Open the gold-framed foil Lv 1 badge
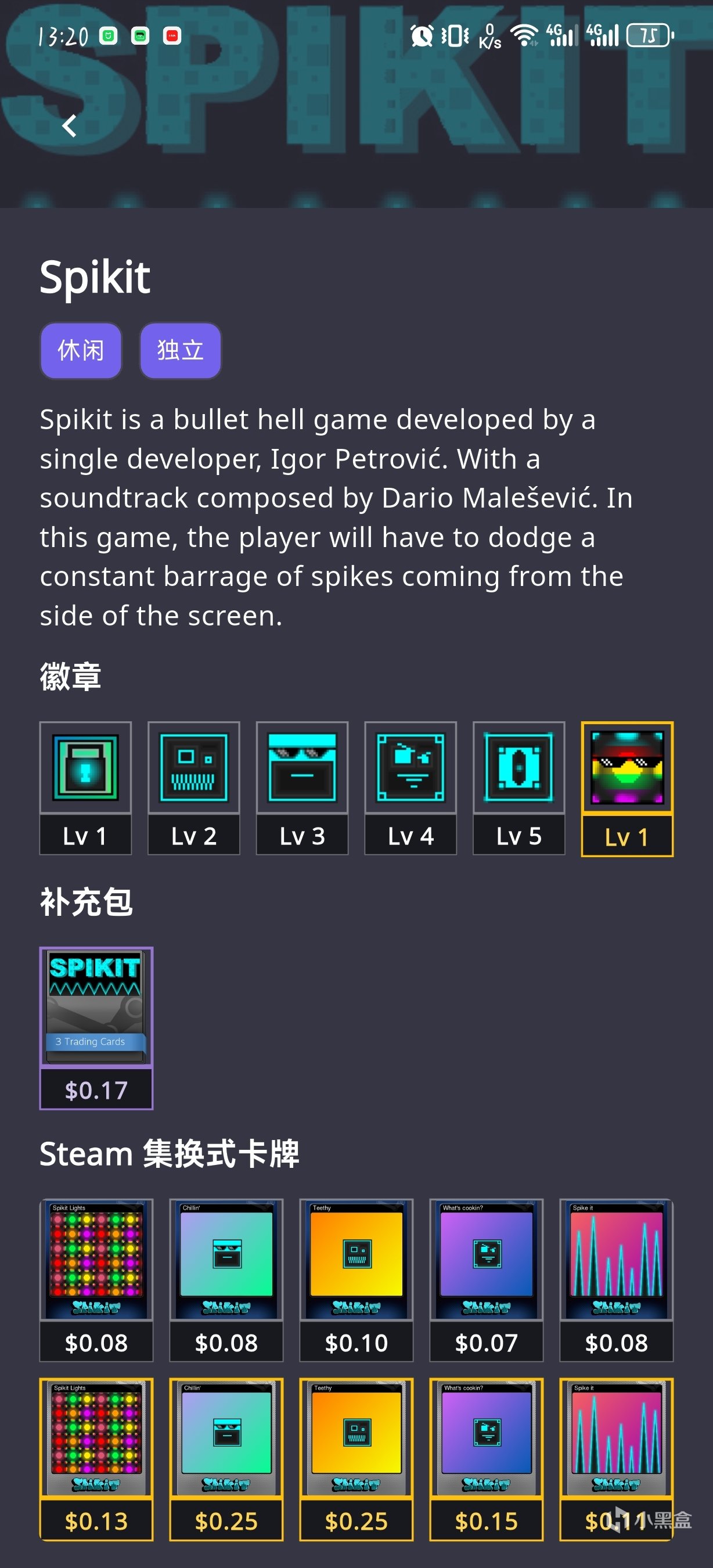This screenshot has height=1568, width=713. pyautogui.click(x=627, y=789)
